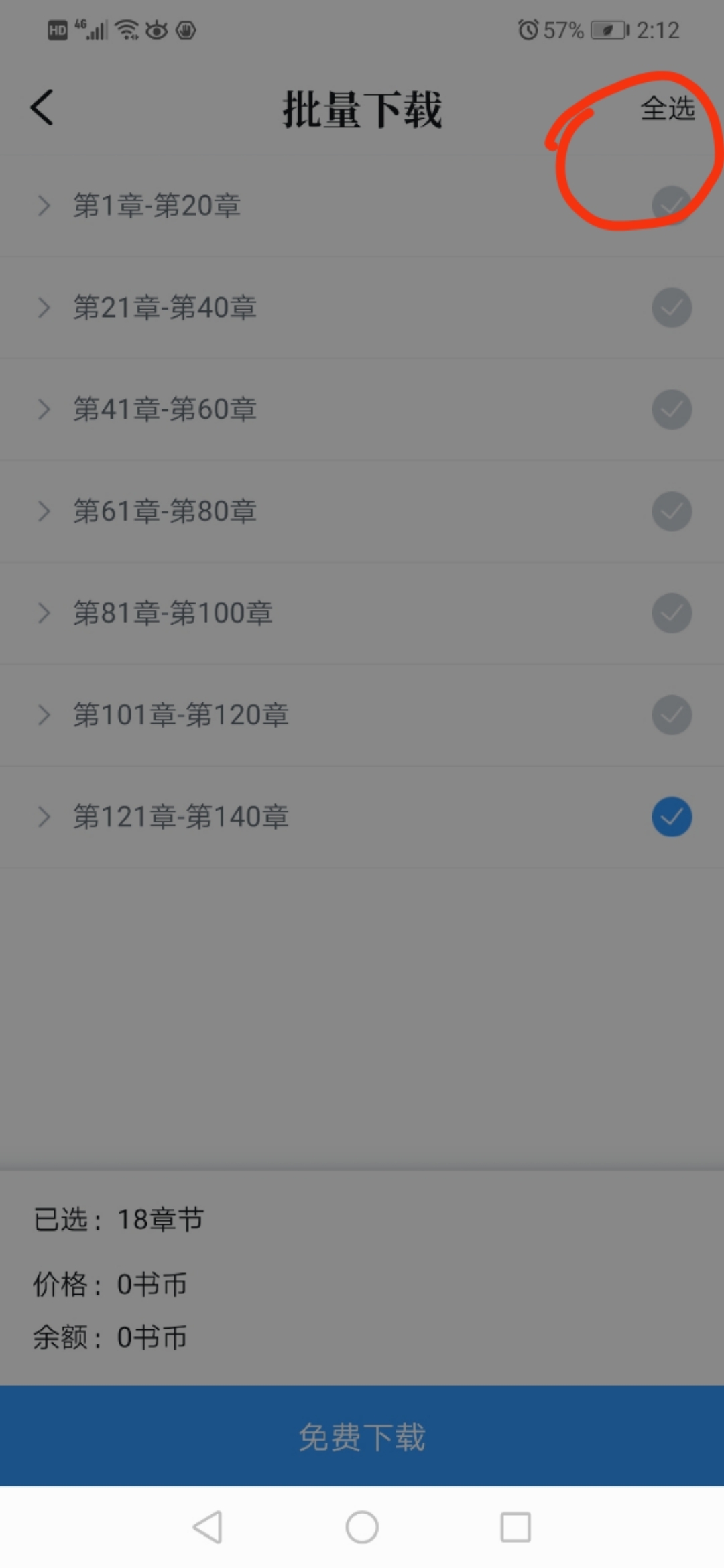Viewport: 724px width, 1568px height.
Task: Toggle checkbox for 第21章-第40章
Action: (x=672, y=308)
